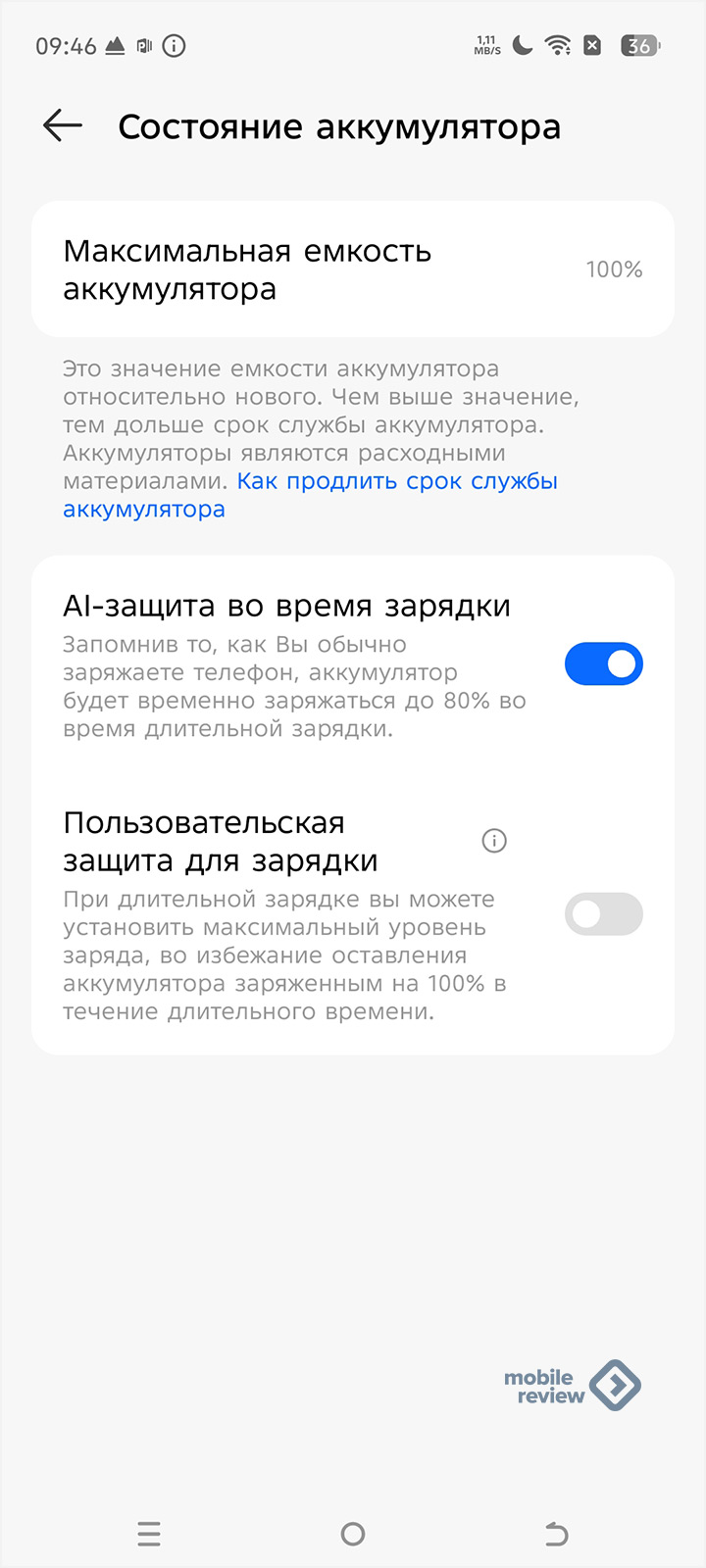
Task: Enable Пользовательская защита для зарядки switch
Action: tap(603, 914)
